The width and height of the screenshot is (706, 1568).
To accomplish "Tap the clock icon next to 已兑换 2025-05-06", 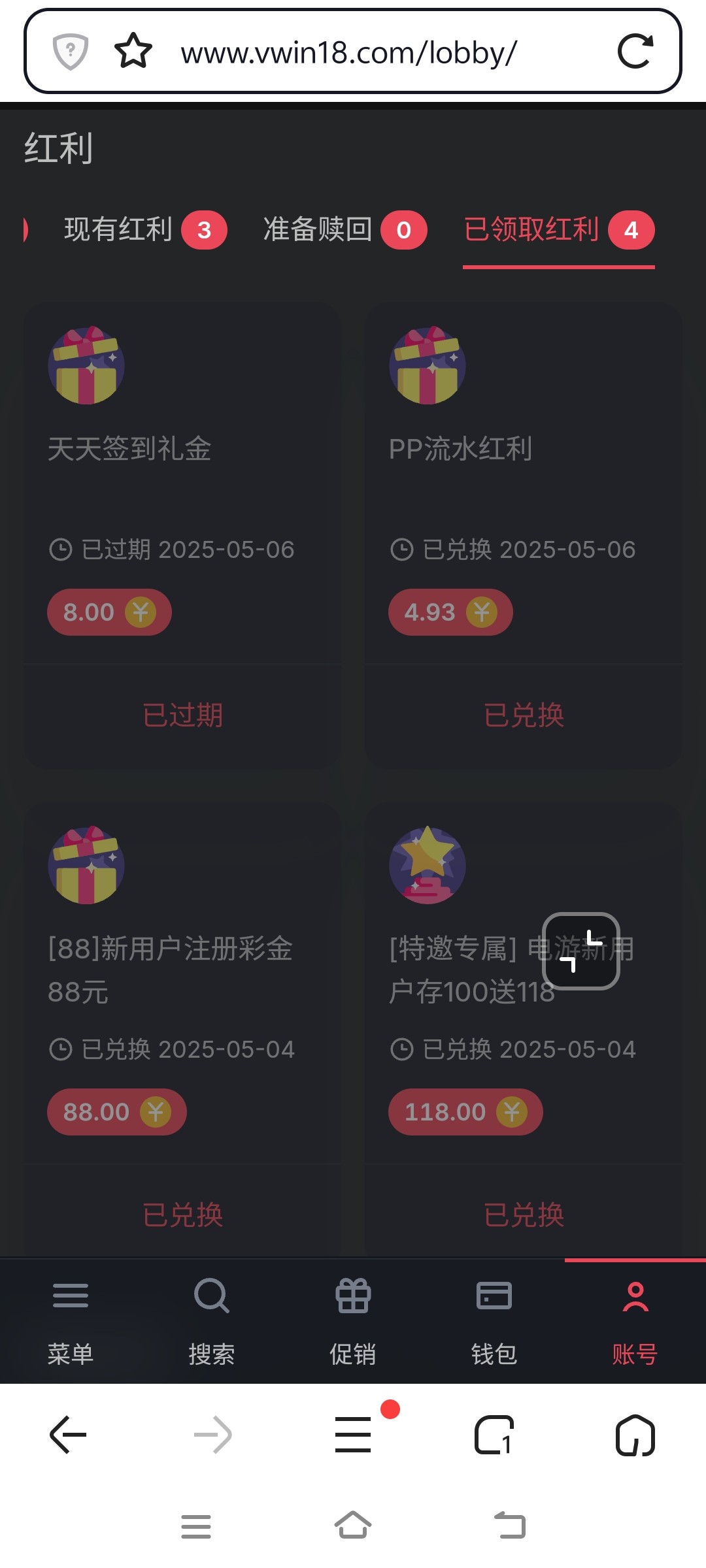I will click(403, 549).
